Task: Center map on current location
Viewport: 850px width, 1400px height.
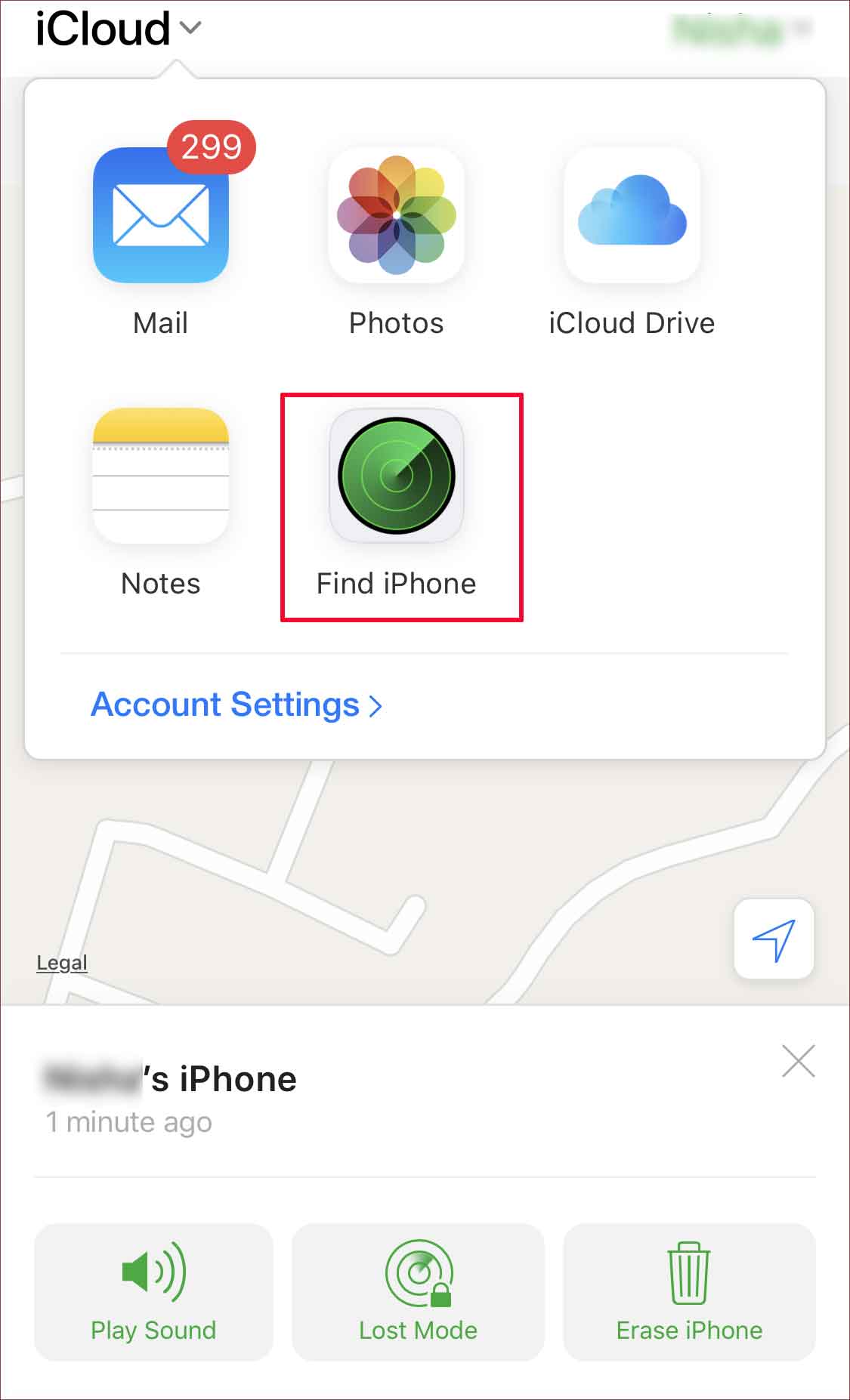Action: point(774,939)
